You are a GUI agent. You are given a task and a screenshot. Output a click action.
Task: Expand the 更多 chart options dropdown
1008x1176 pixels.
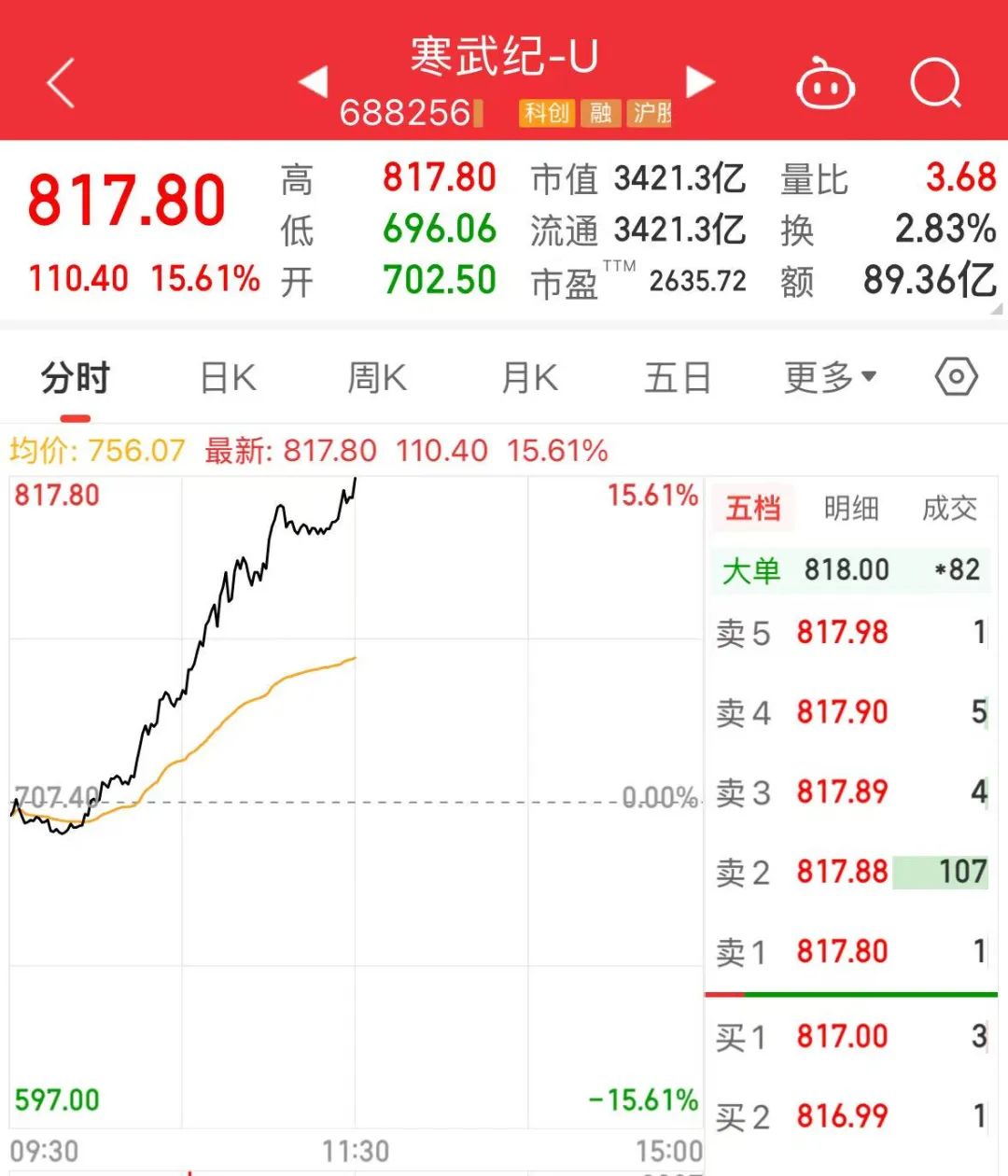830,377
